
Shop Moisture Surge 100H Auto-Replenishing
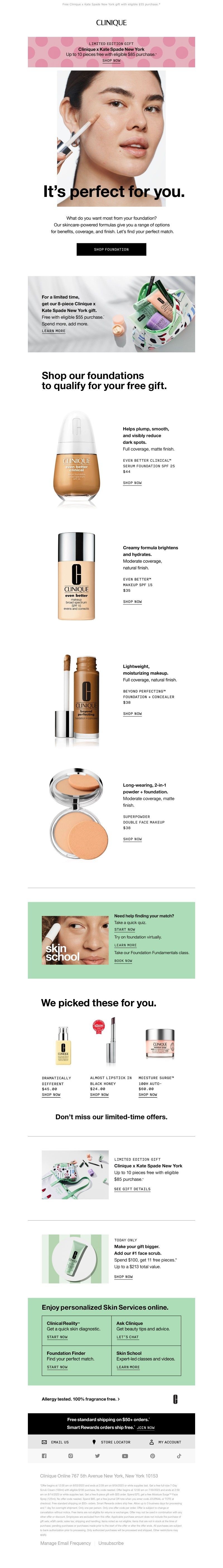coord(148,1094)
